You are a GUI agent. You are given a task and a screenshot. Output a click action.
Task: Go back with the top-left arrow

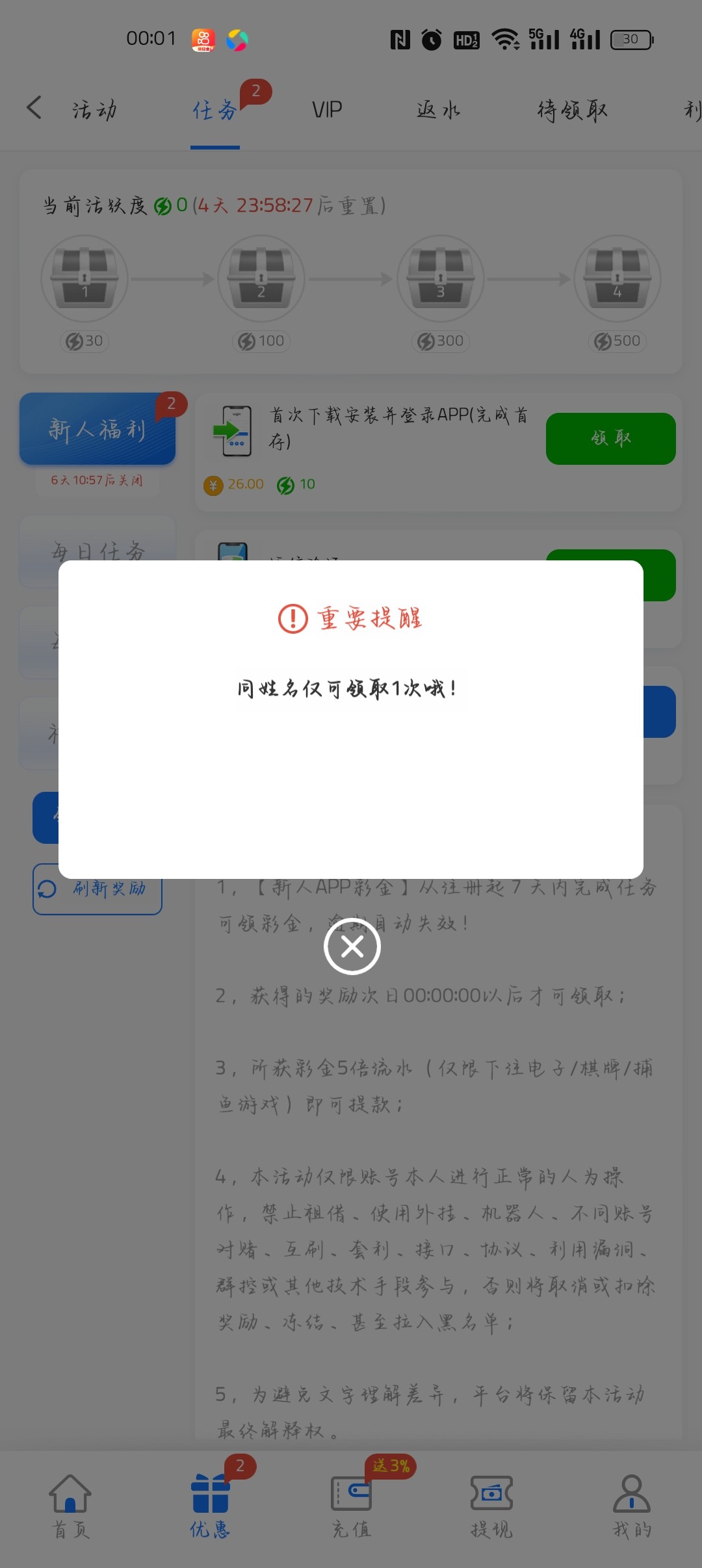coord(34,108)
